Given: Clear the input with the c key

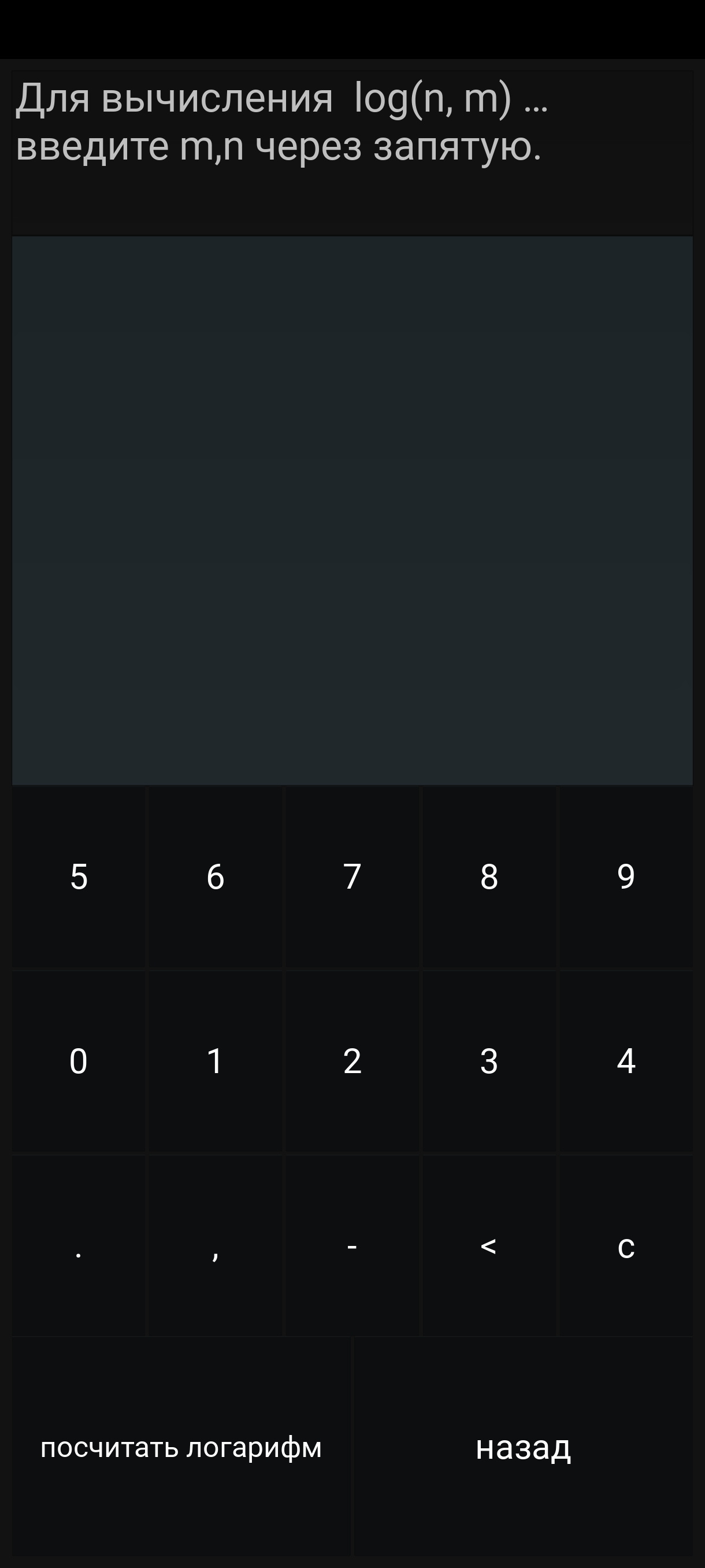Looking at the screenshot, I should click(626, 1246).
